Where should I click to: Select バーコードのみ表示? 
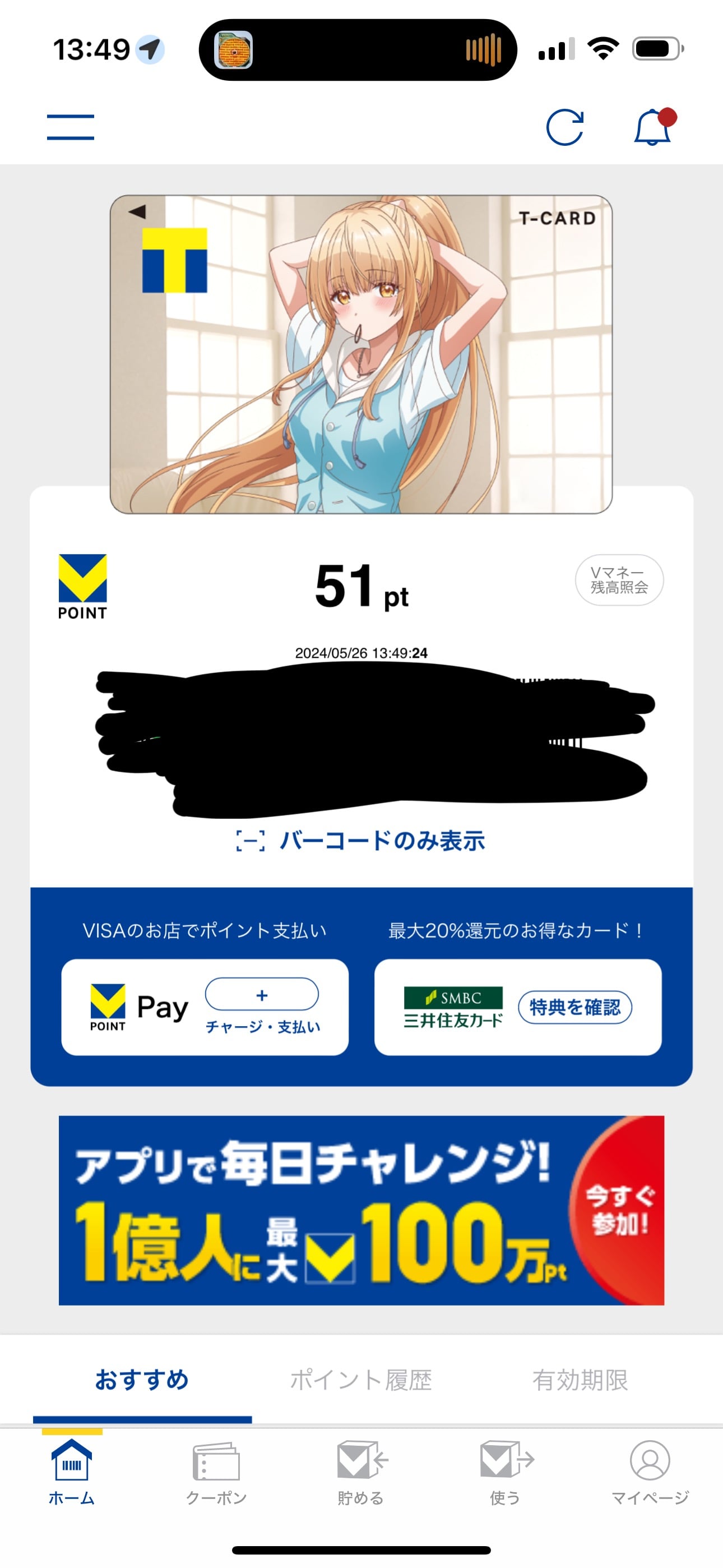[x=361, y=841]
